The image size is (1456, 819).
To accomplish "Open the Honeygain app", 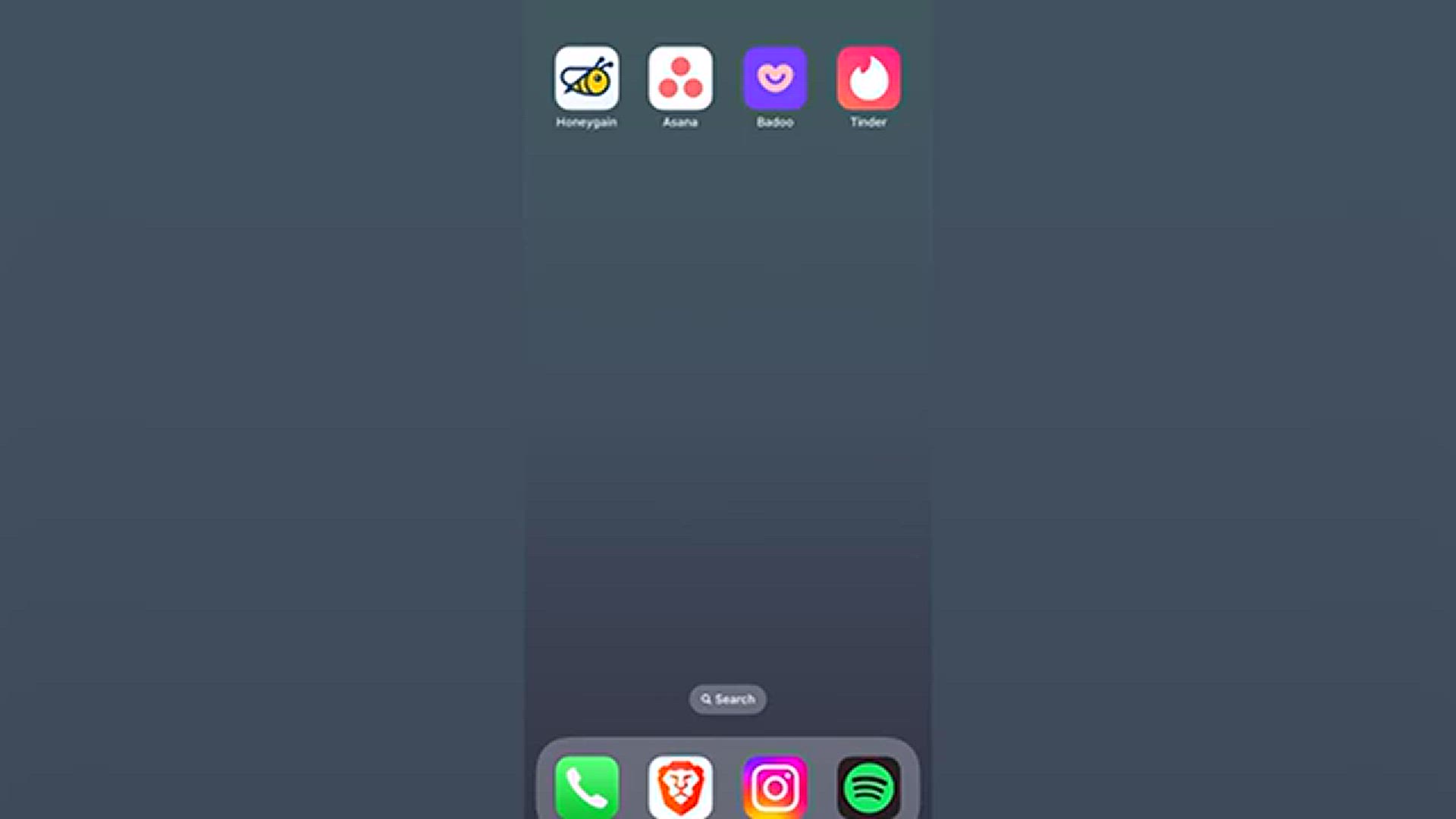I will click(x=586, y=78).
